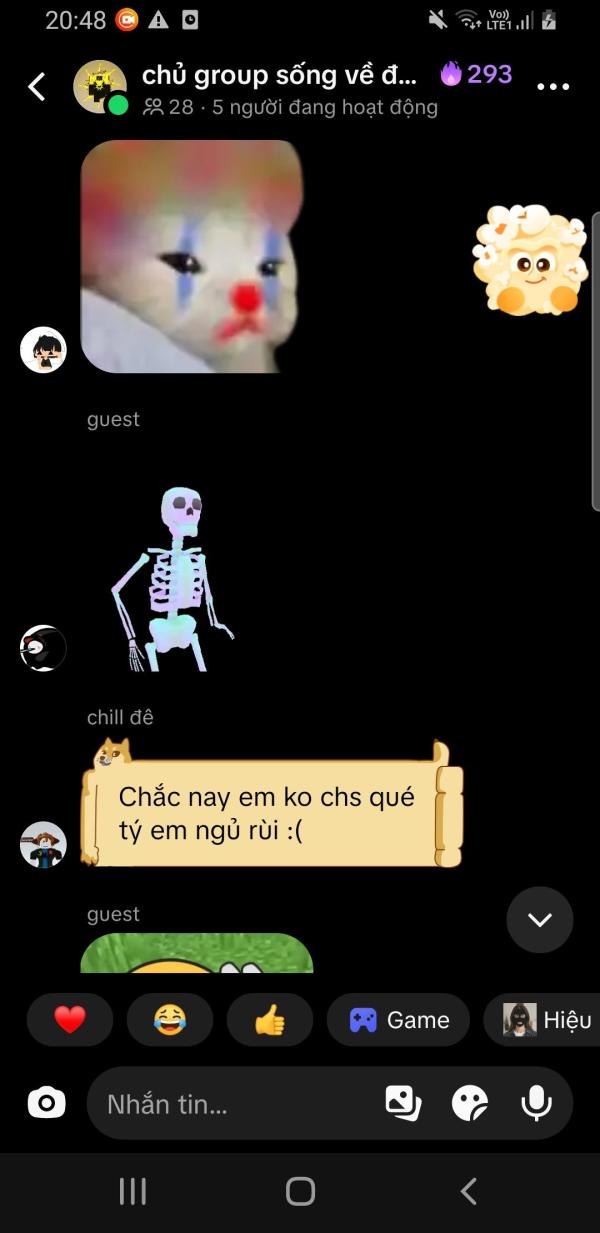Image resolution: width=600 pixels, height=1233 pixels.
Task: Open the clown cat image
Action: tap(192, 256)
